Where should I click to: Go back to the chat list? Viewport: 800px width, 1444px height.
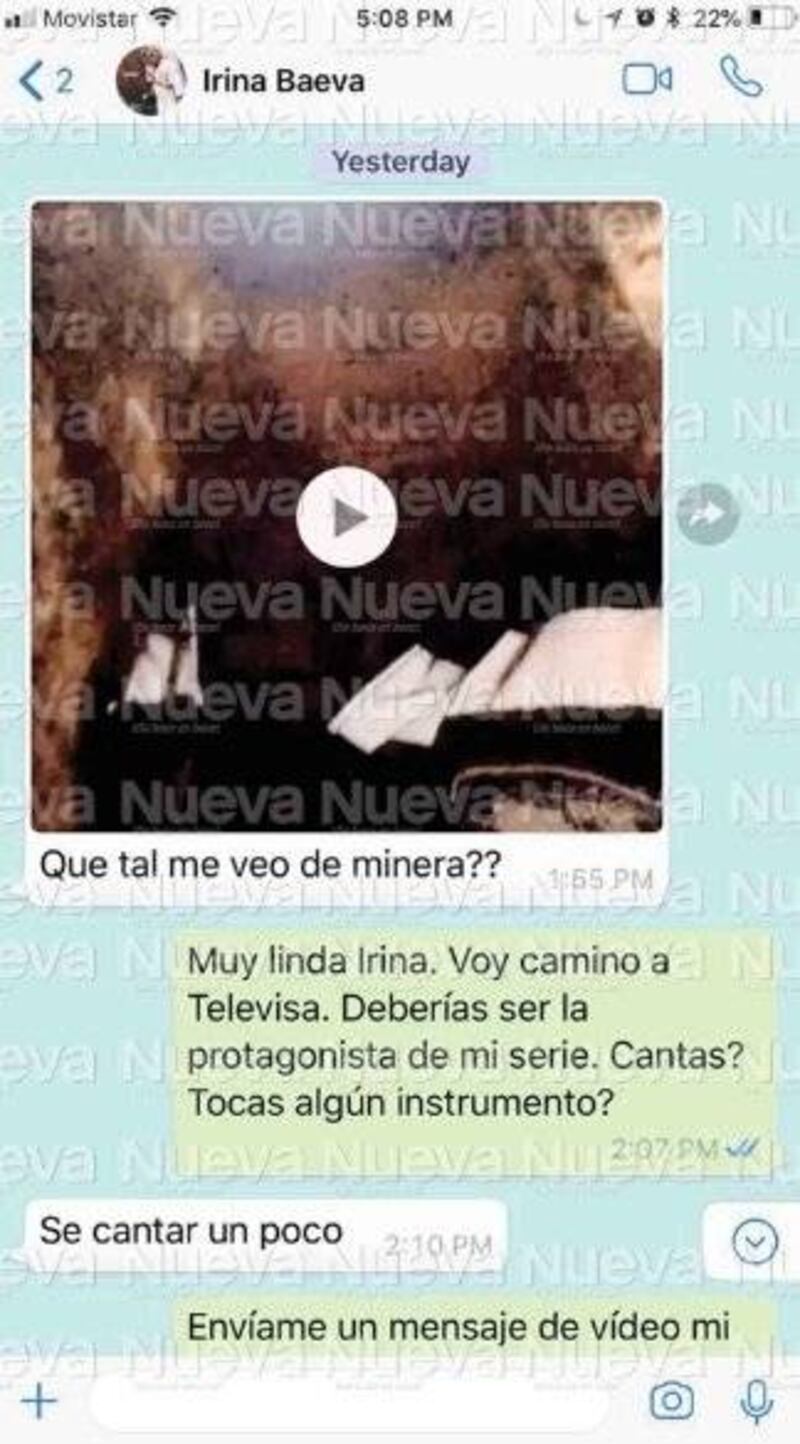(x=44, y=80)
